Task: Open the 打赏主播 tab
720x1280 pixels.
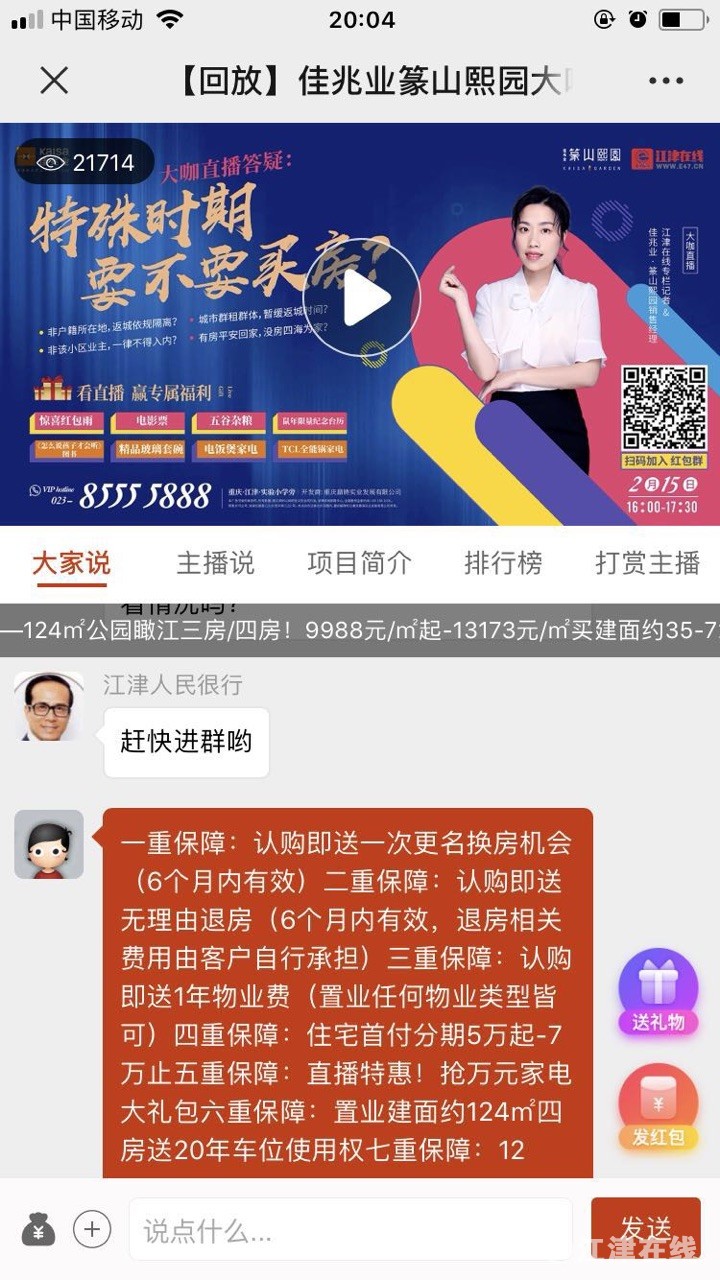Action: (647, 563)
